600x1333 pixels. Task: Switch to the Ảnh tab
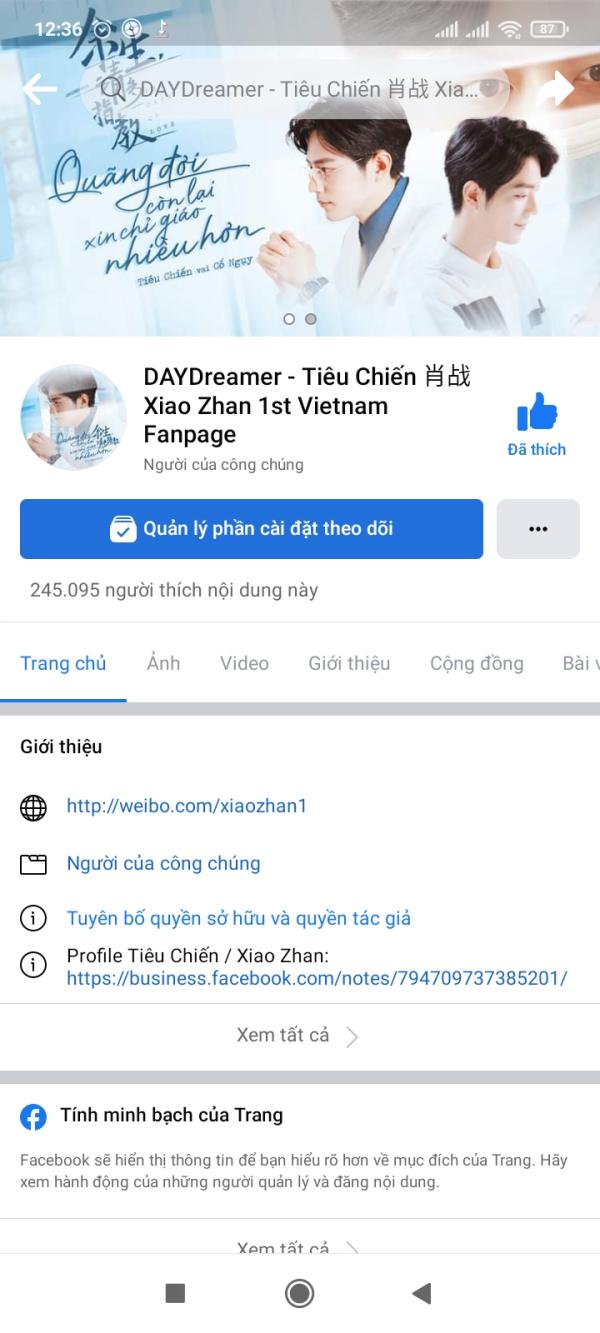(x=163, y=663)
